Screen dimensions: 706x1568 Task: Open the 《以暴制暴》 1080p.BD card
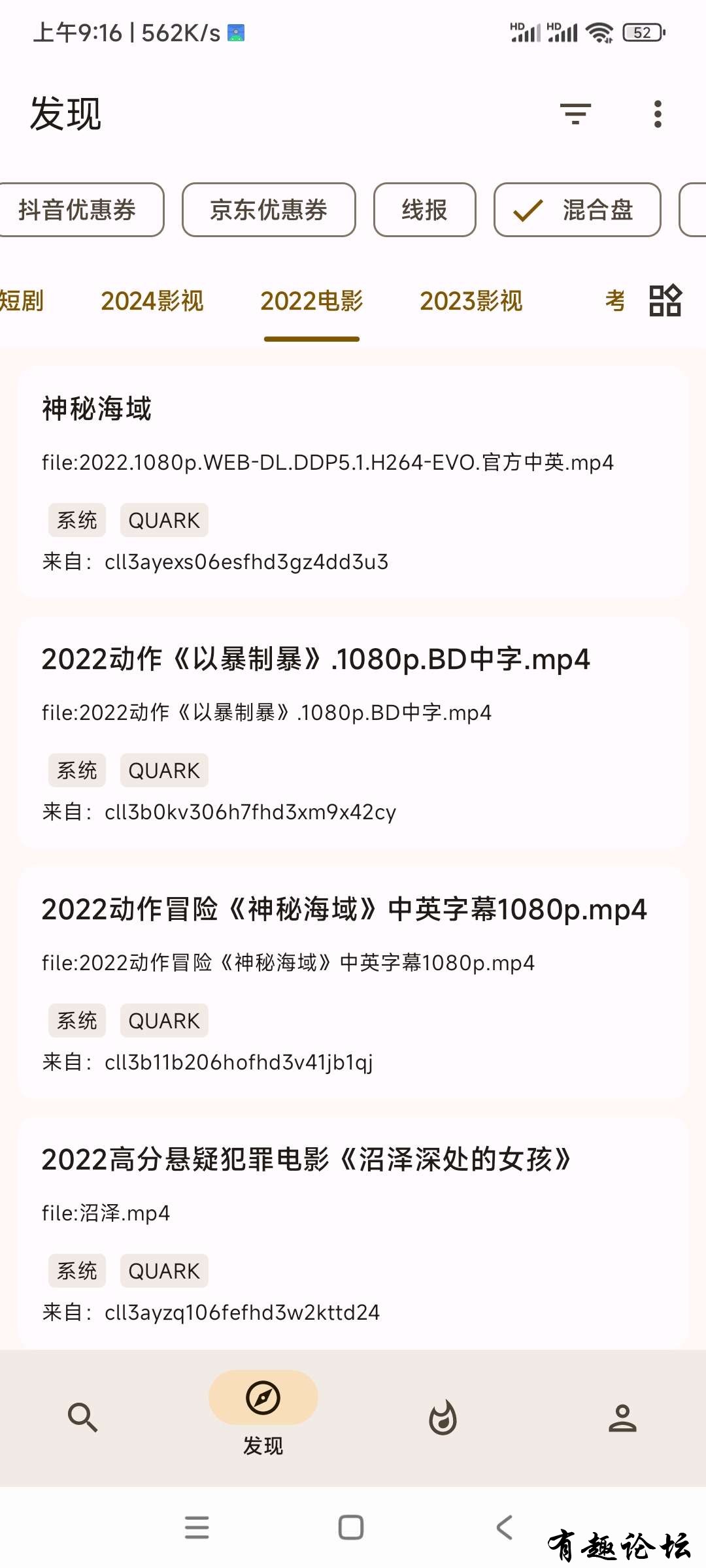coord(353,732)
